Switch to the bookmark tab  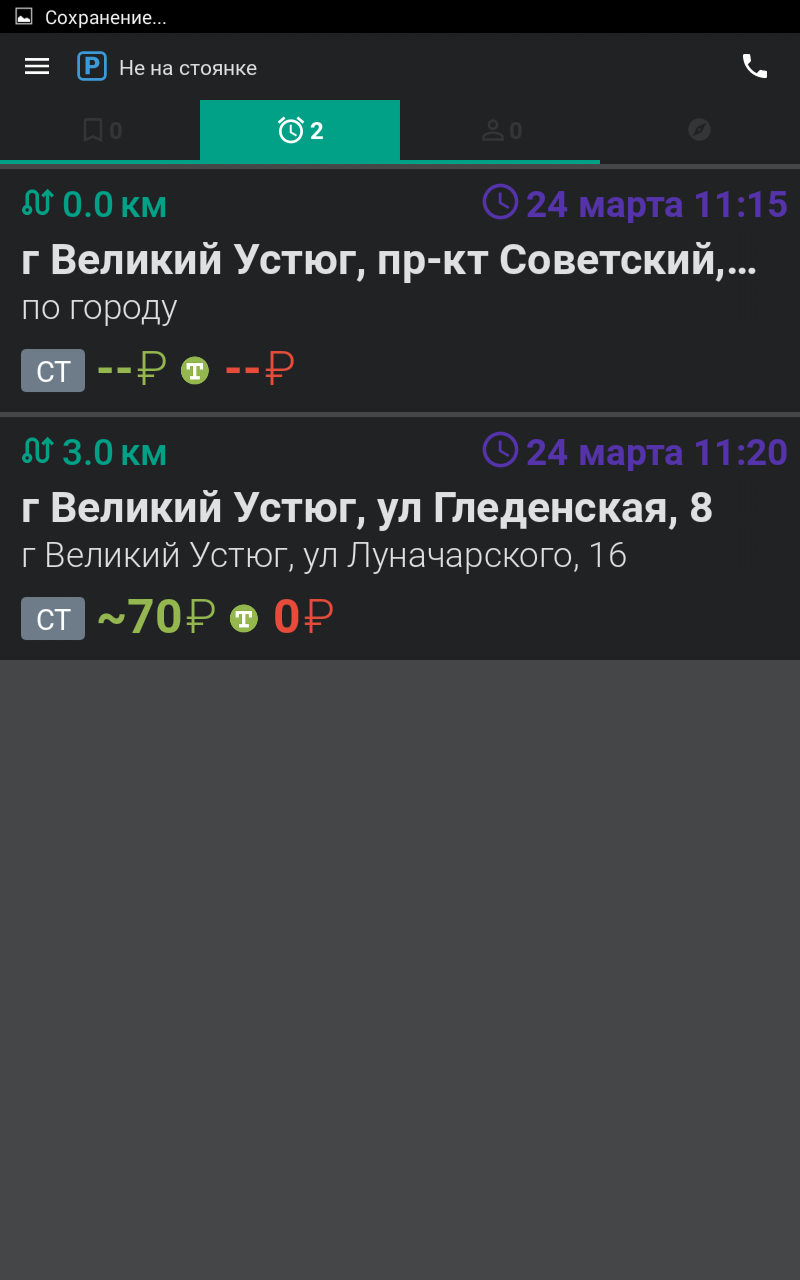(x=100, y=131)
